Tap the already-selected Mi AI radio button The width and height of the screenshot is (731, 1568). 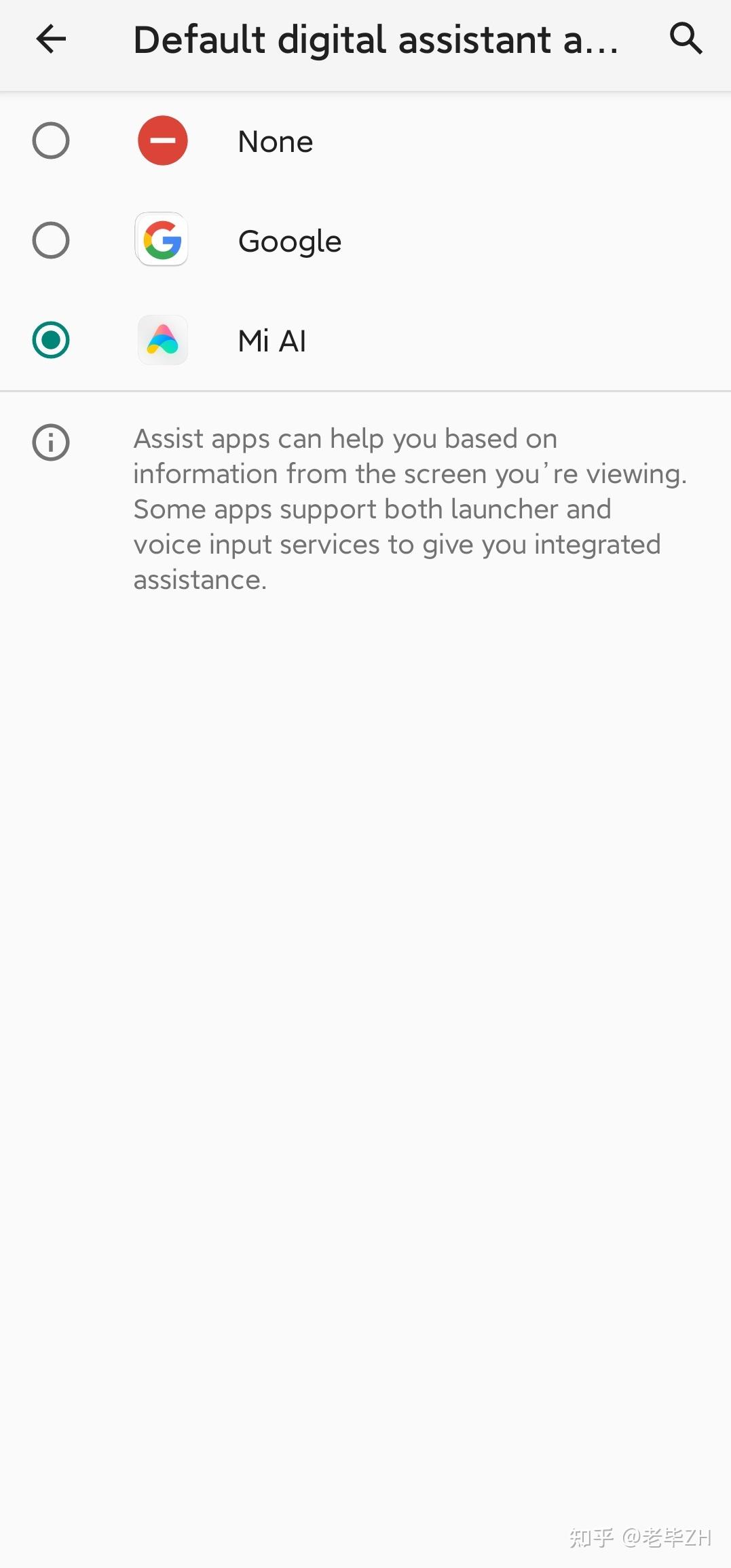coord(51,340)
